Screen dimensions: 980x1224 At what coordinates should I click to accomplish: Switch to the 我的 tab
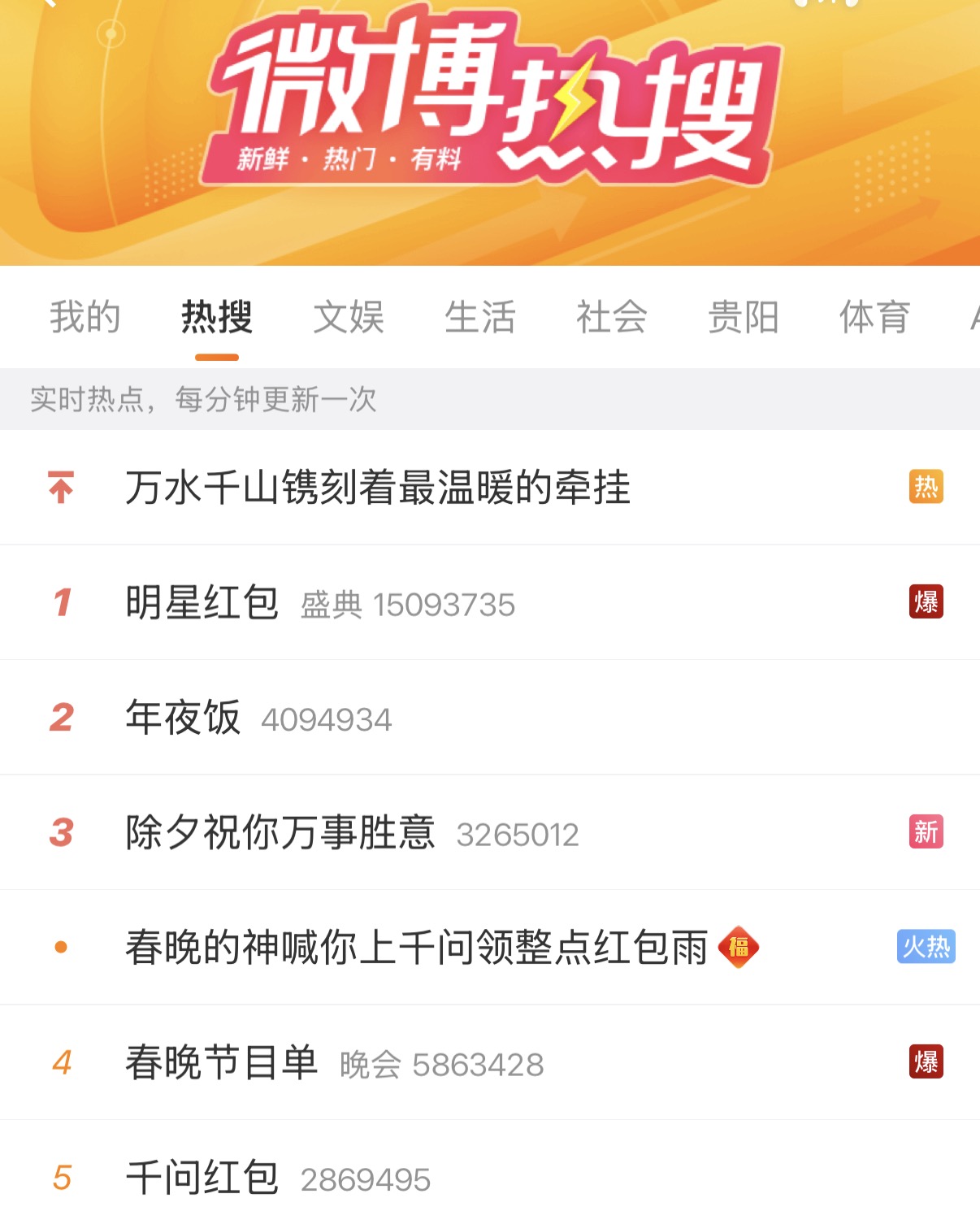85,317
